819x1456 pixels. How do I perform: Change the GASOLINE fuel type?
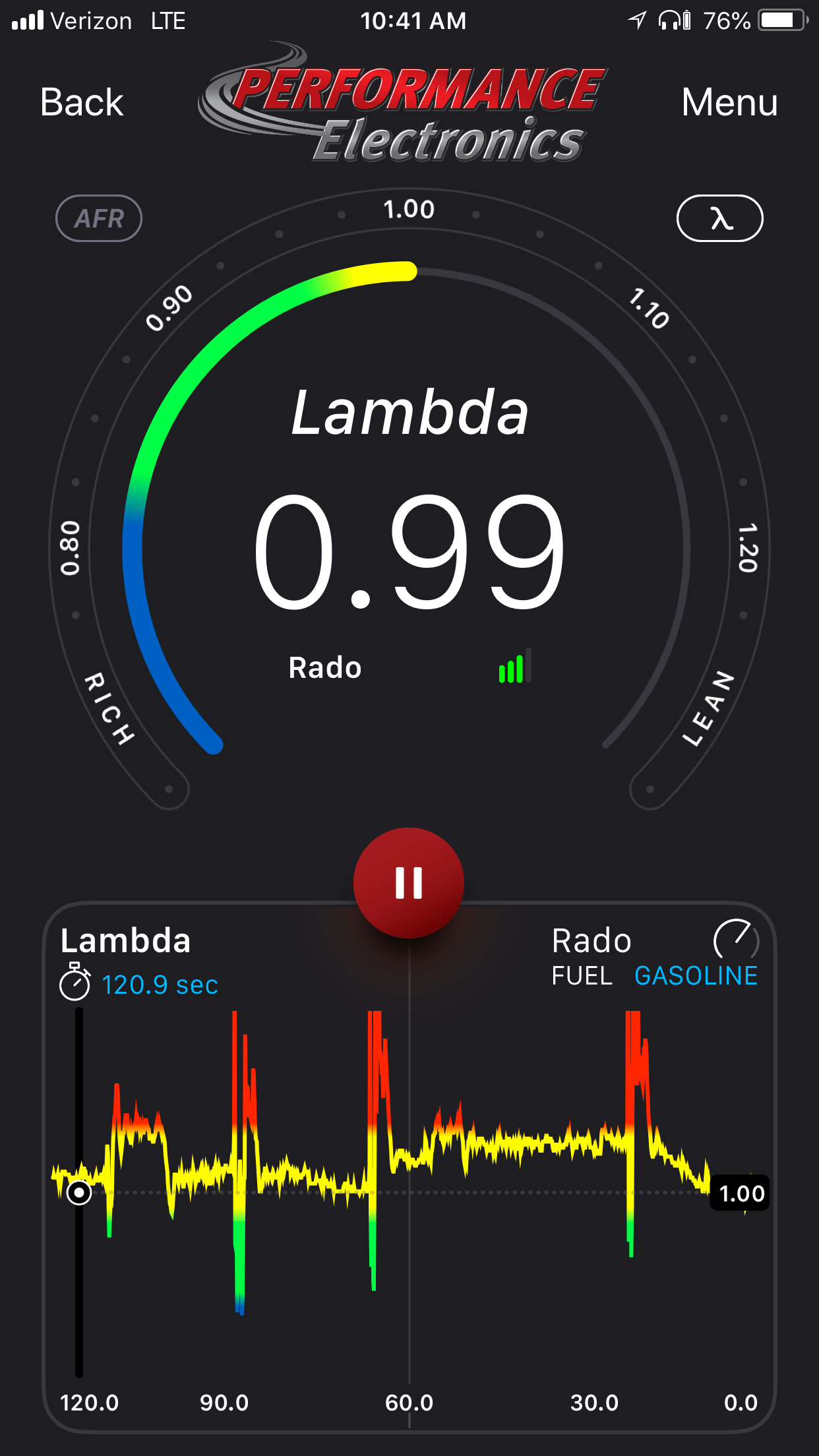click(696, 975)
